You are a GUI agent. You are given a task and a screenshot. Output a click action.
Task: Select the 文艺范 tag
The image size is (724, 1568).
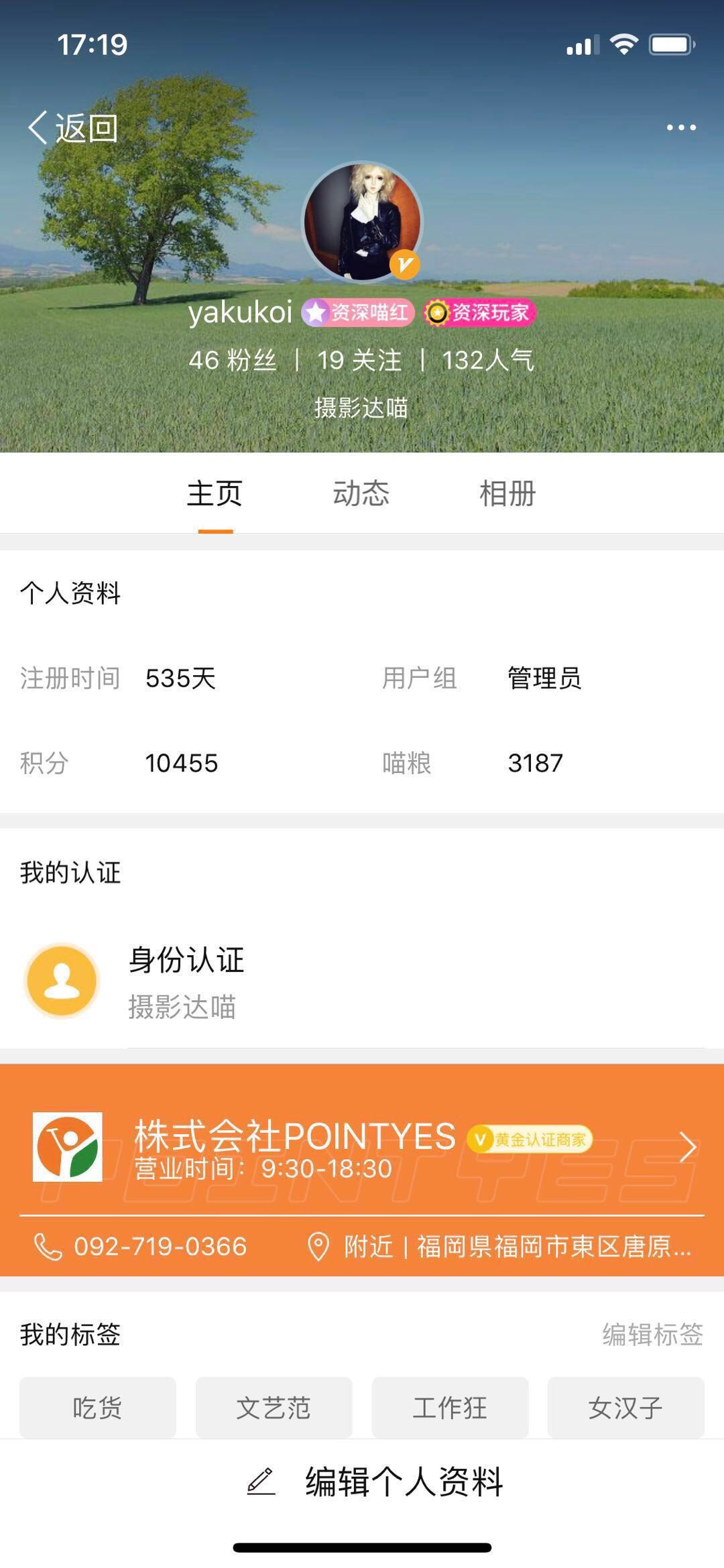pyautogui.click(x=274, y=1408)
